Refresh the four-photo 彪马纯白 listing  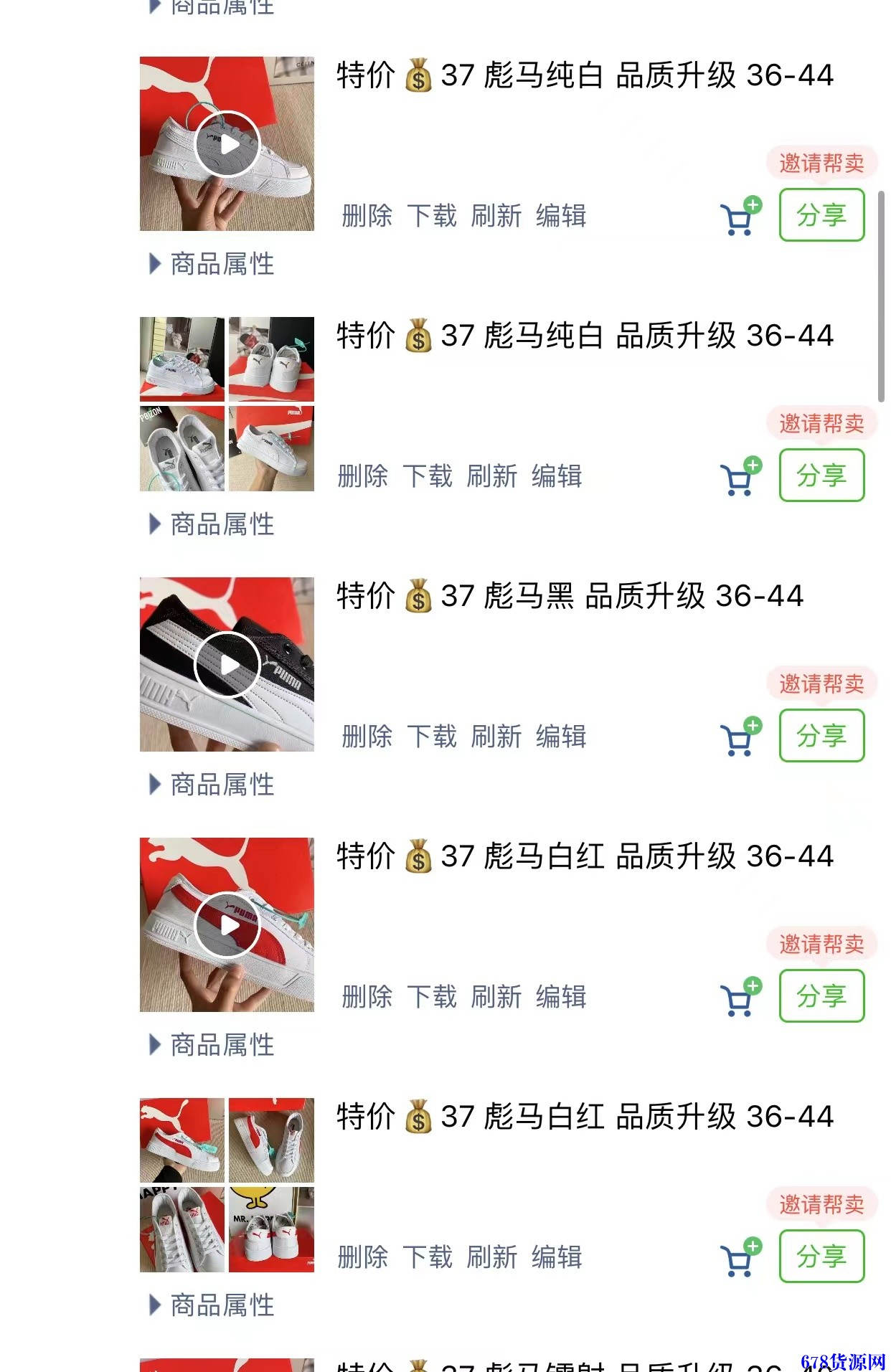coord(491,476)
